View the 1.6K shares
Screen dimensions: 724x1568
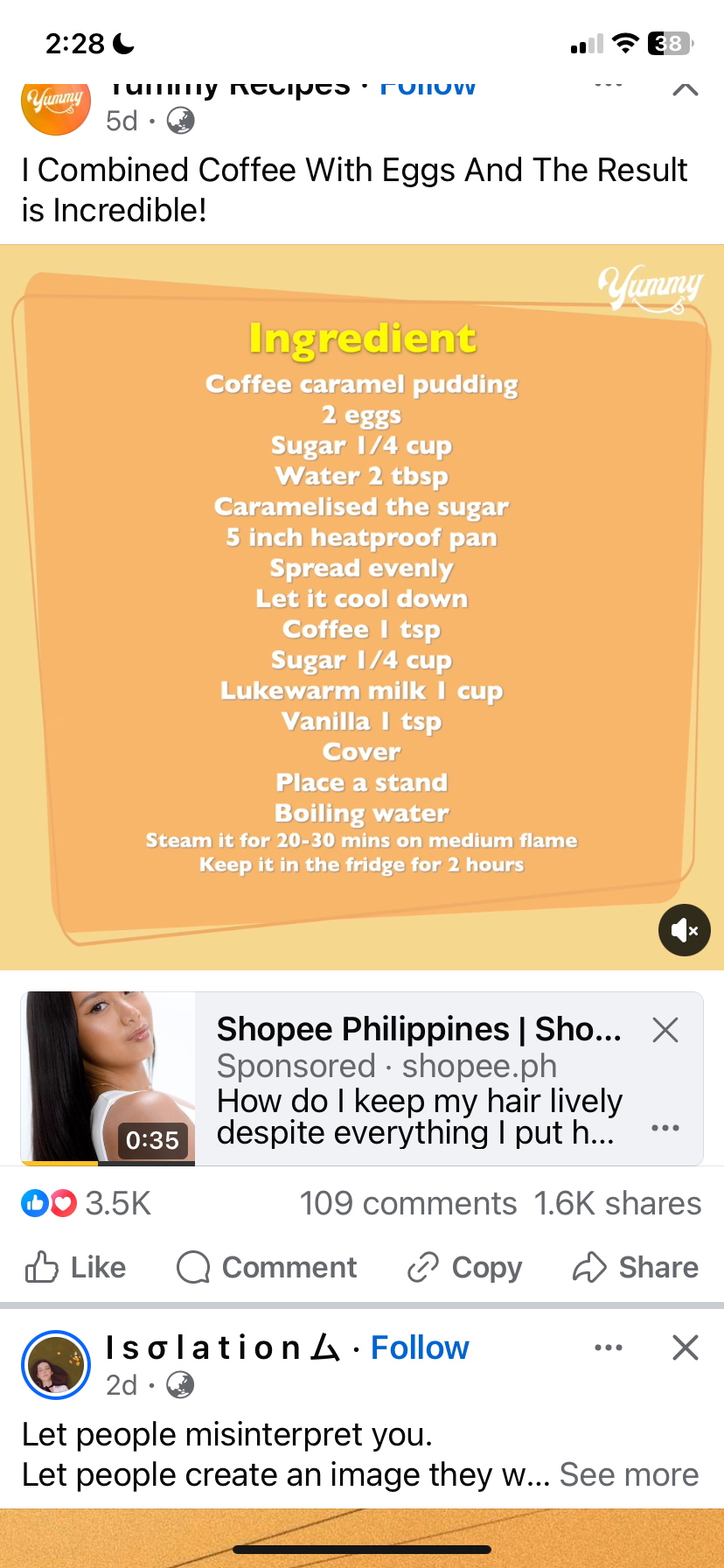(617, 1204)
